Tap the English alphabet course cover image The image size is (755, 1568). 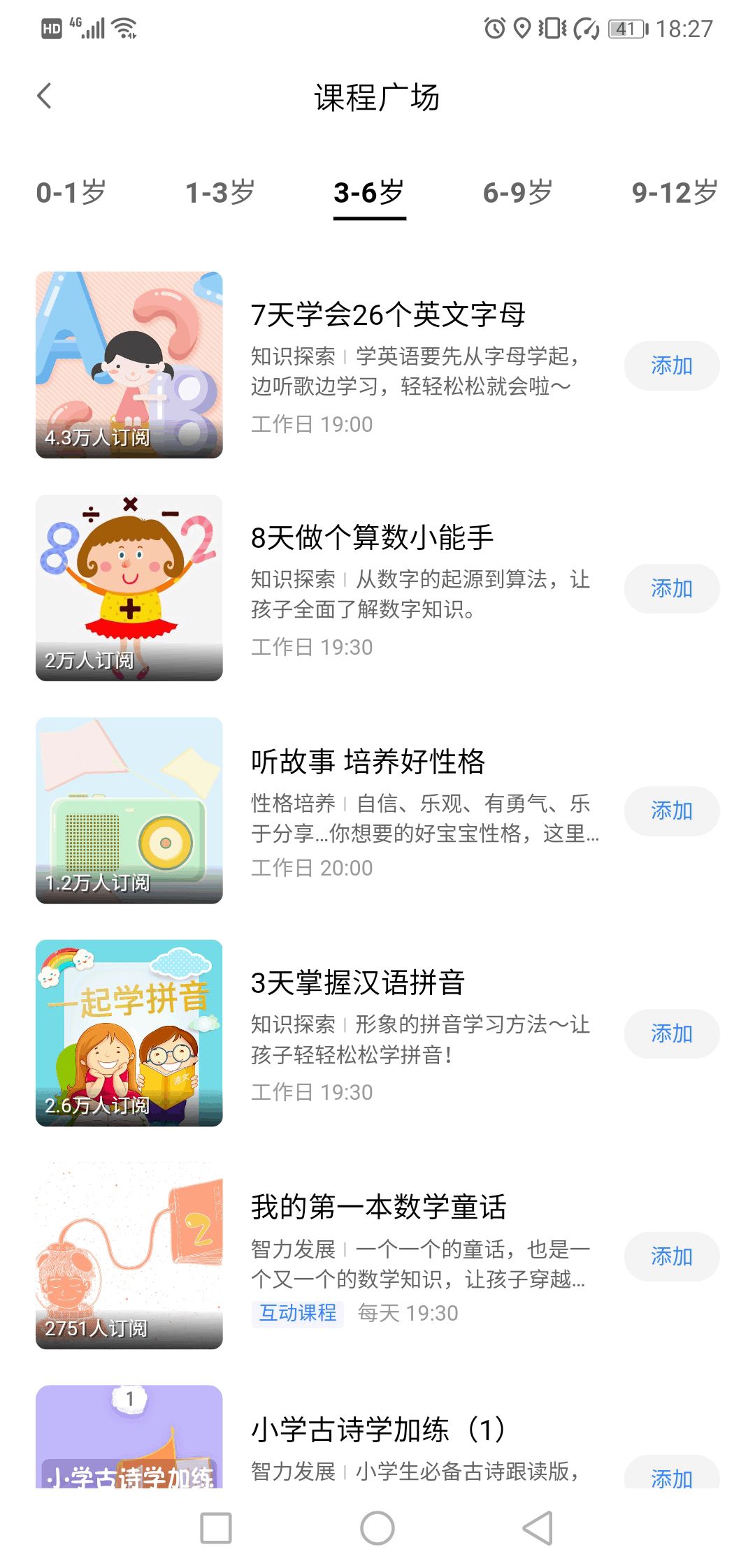coord(129,364)
